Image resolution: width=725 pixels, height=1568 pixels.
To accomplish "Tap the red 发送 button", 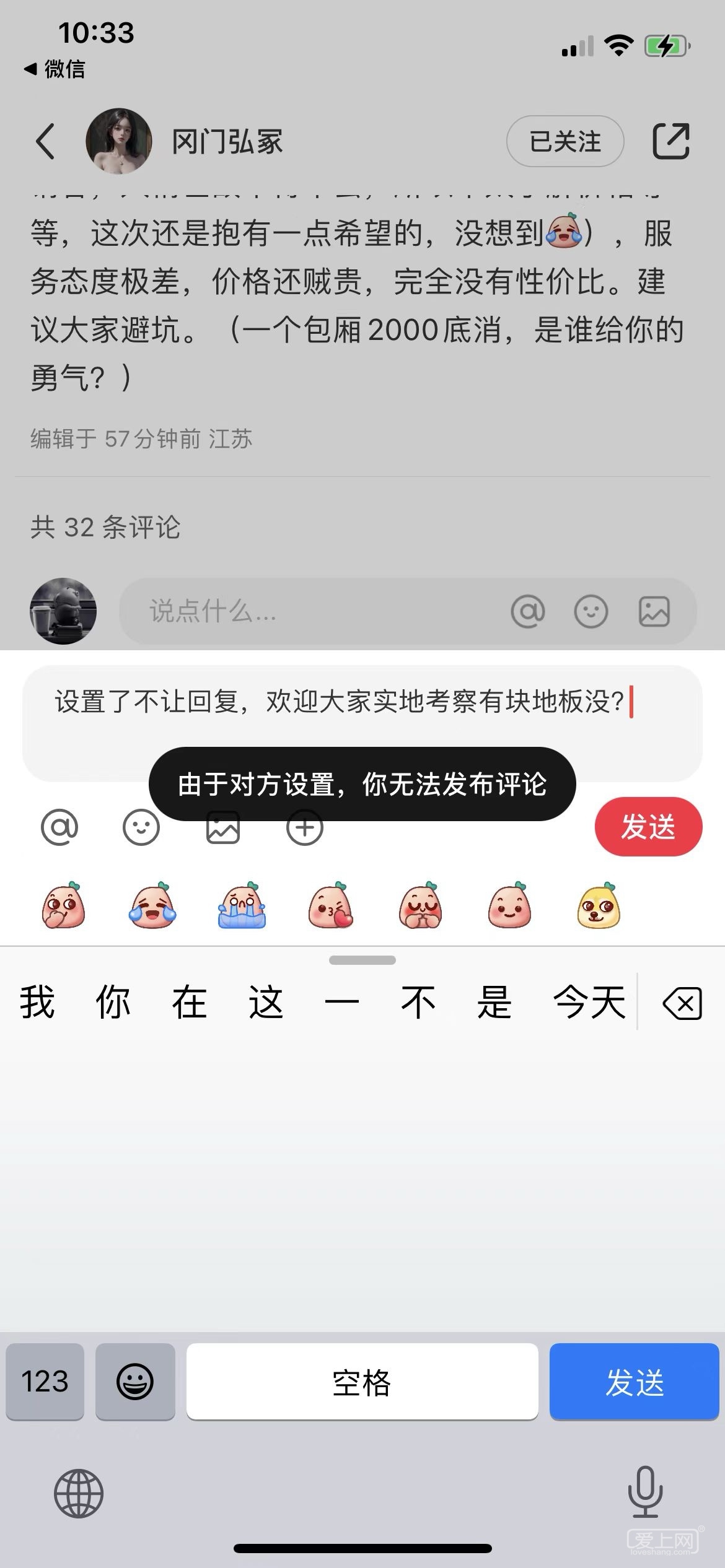I will [x=648, y=827].
